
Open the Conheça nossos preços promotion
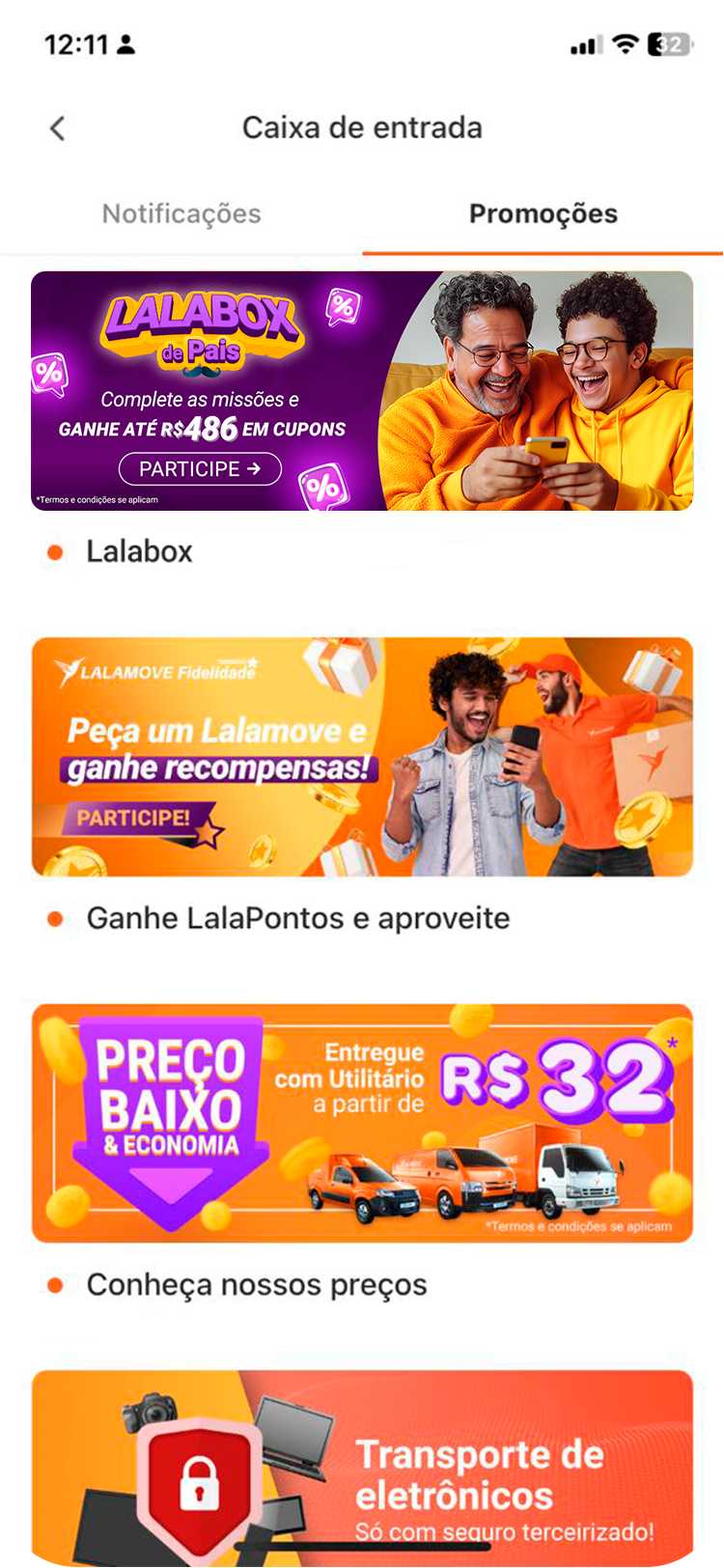(x=362, y=1123)
